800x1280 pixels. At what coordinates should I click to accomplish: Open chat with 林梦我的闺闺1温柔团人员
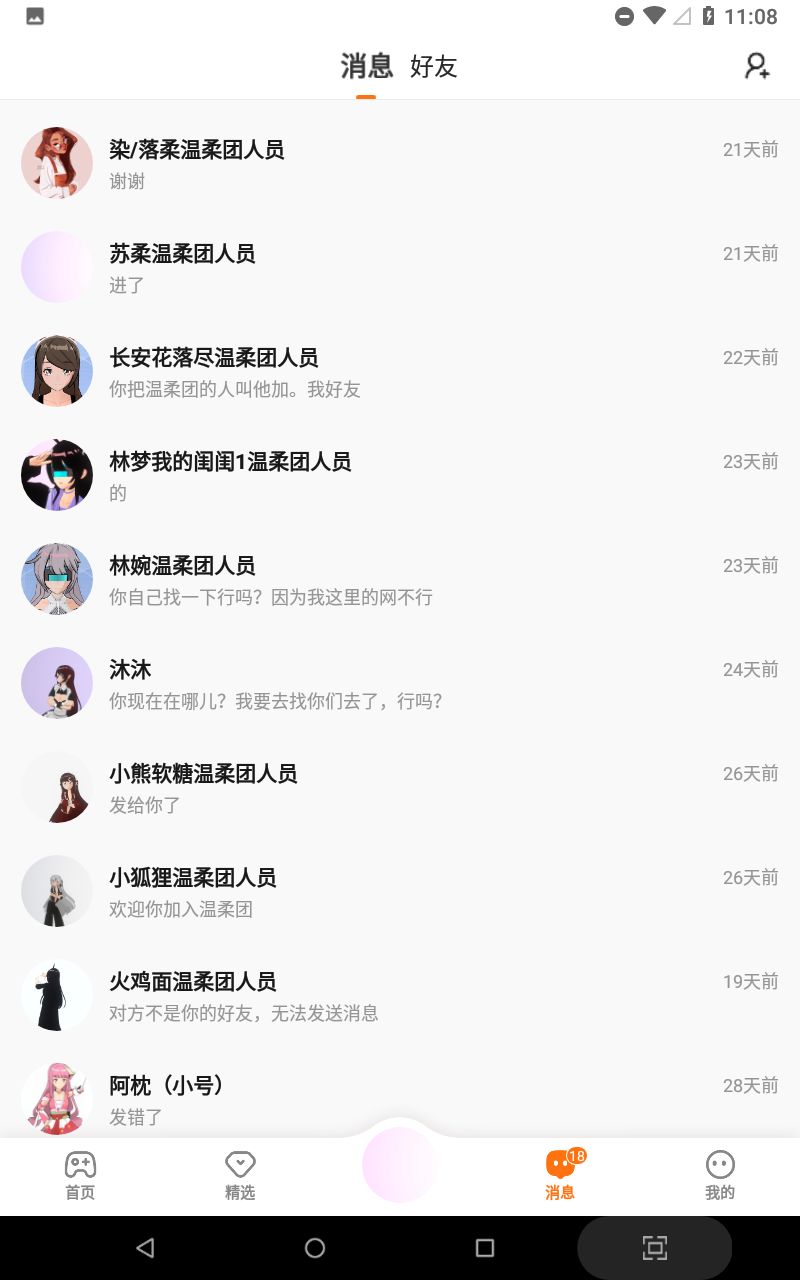click(x=400, y=475)
